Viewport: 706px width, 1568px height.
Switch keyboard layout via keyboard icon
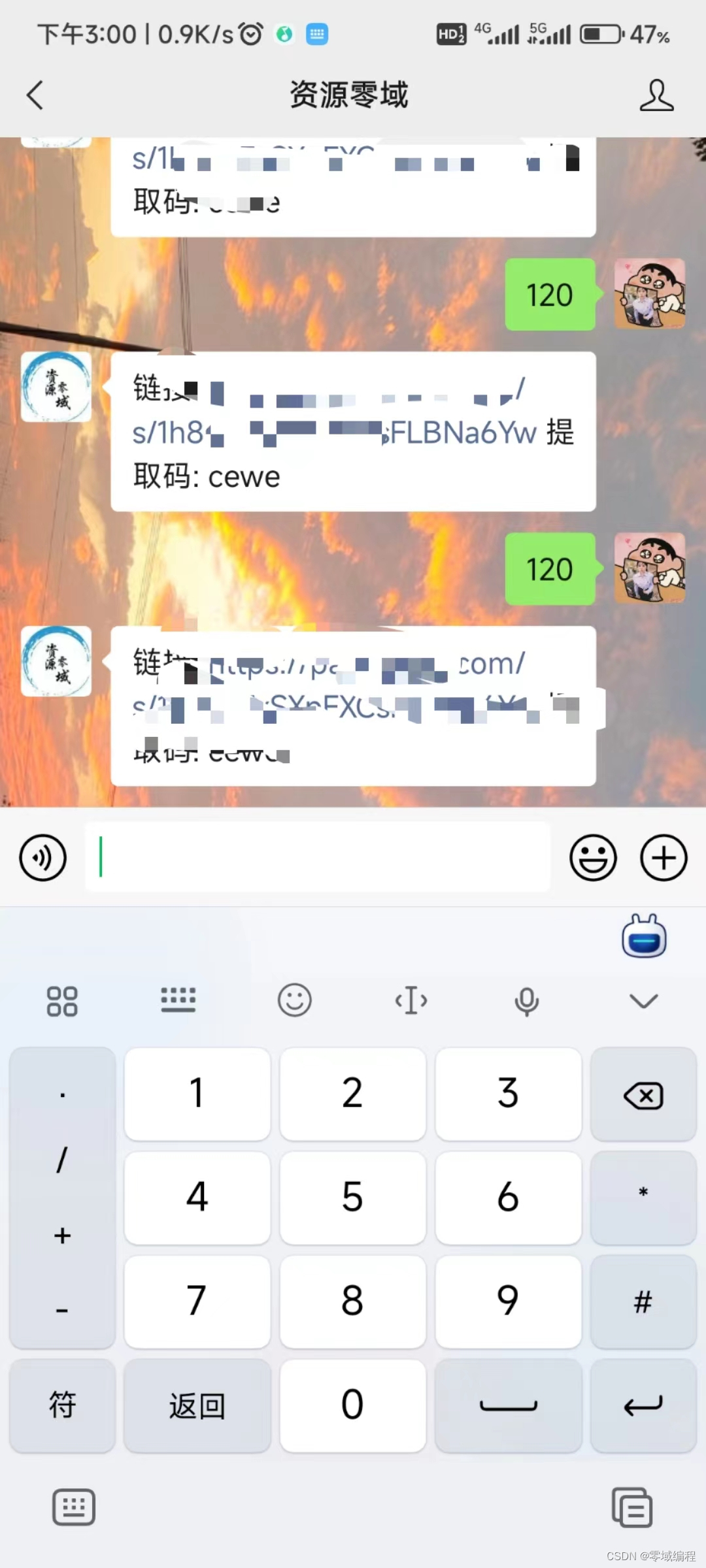[x=178, y=1000]
